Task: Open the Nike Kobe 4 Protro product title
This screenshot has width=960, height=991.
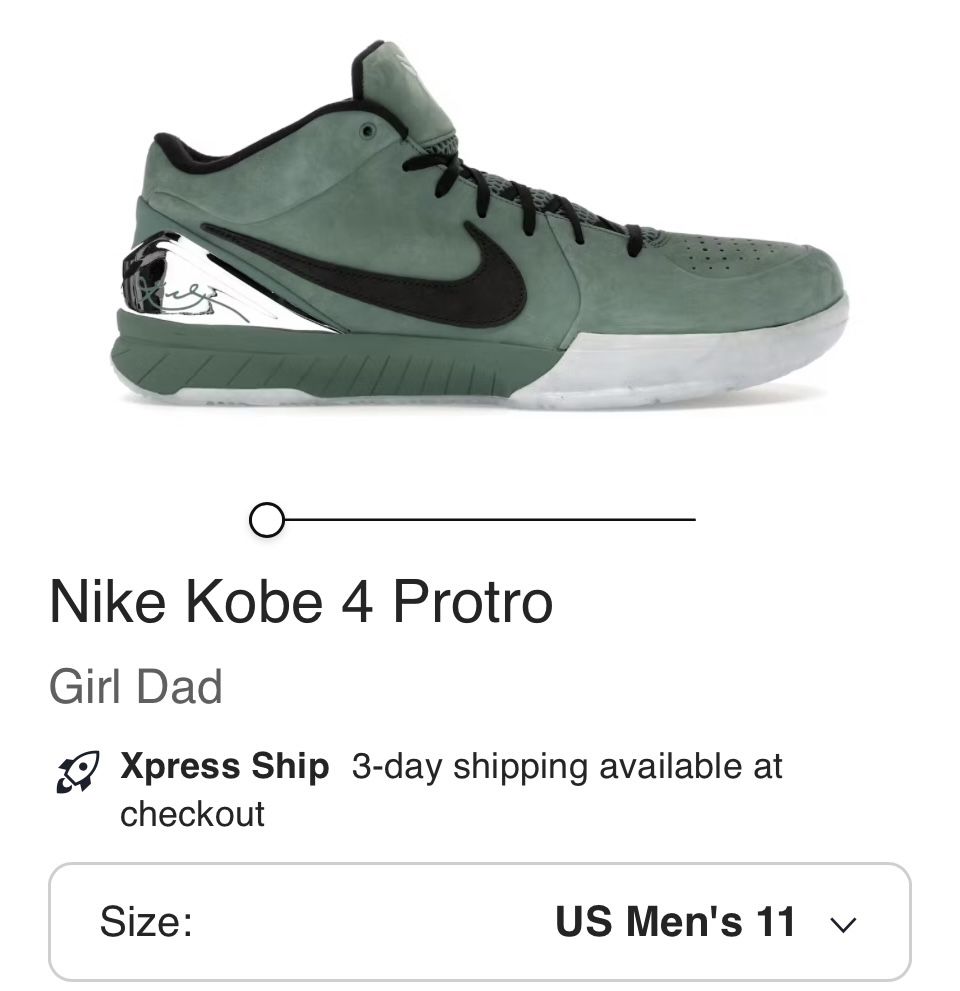Action: point(300,602)
